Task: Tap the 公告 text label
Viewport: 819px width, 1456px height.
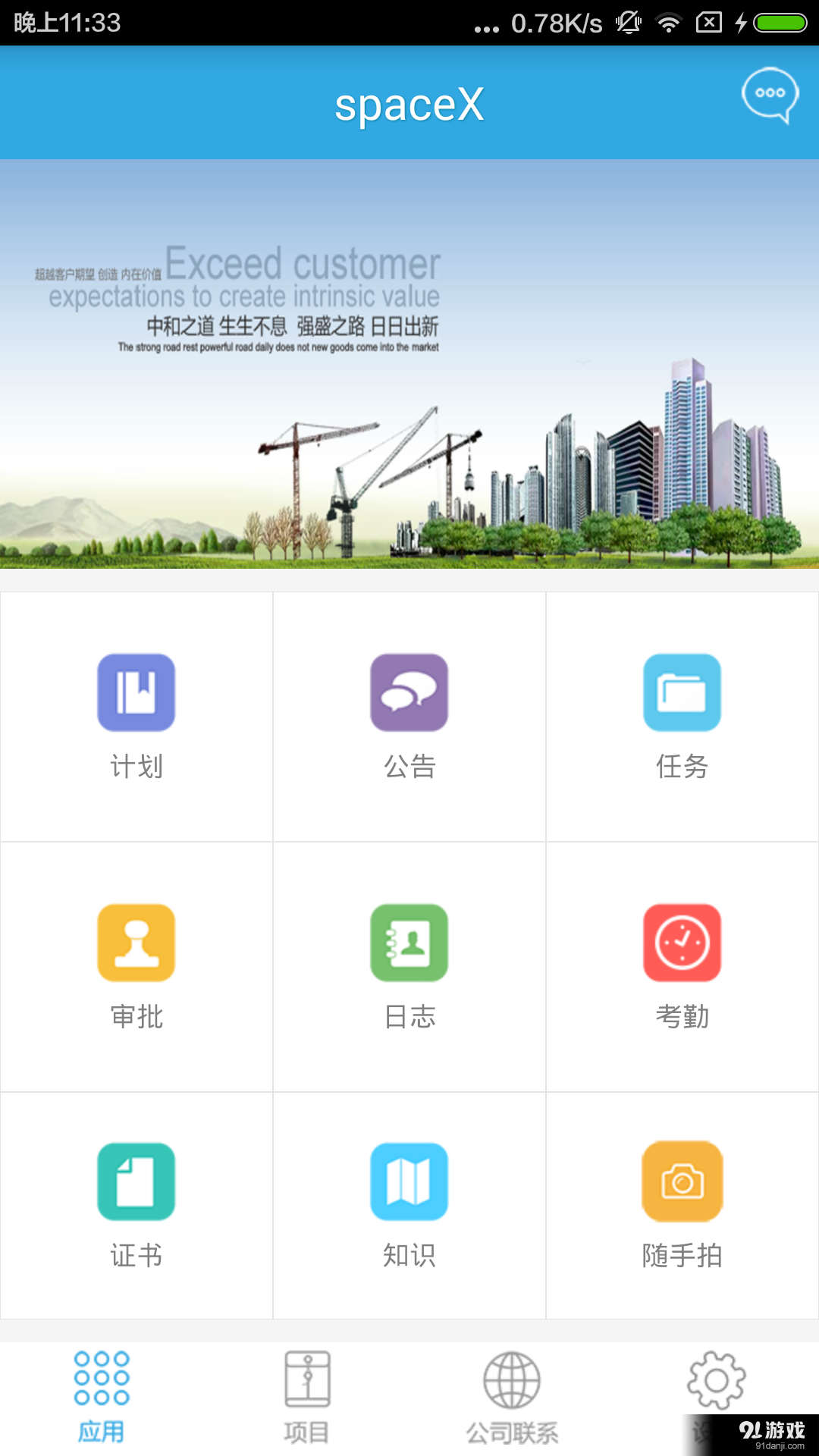Action: 409,767
